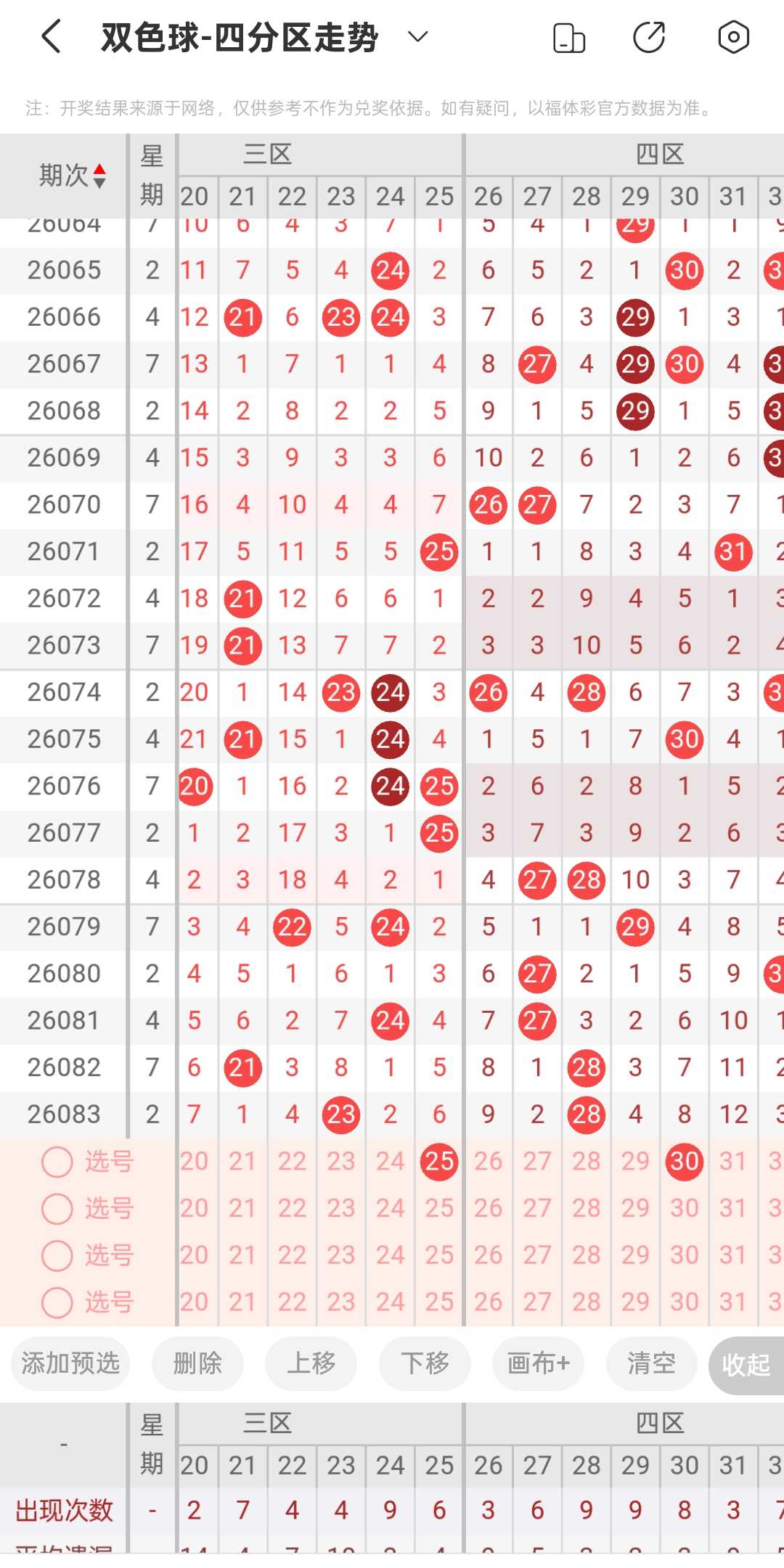
Task: Sort by 期次 column header
Action: [x=72, y=176]
